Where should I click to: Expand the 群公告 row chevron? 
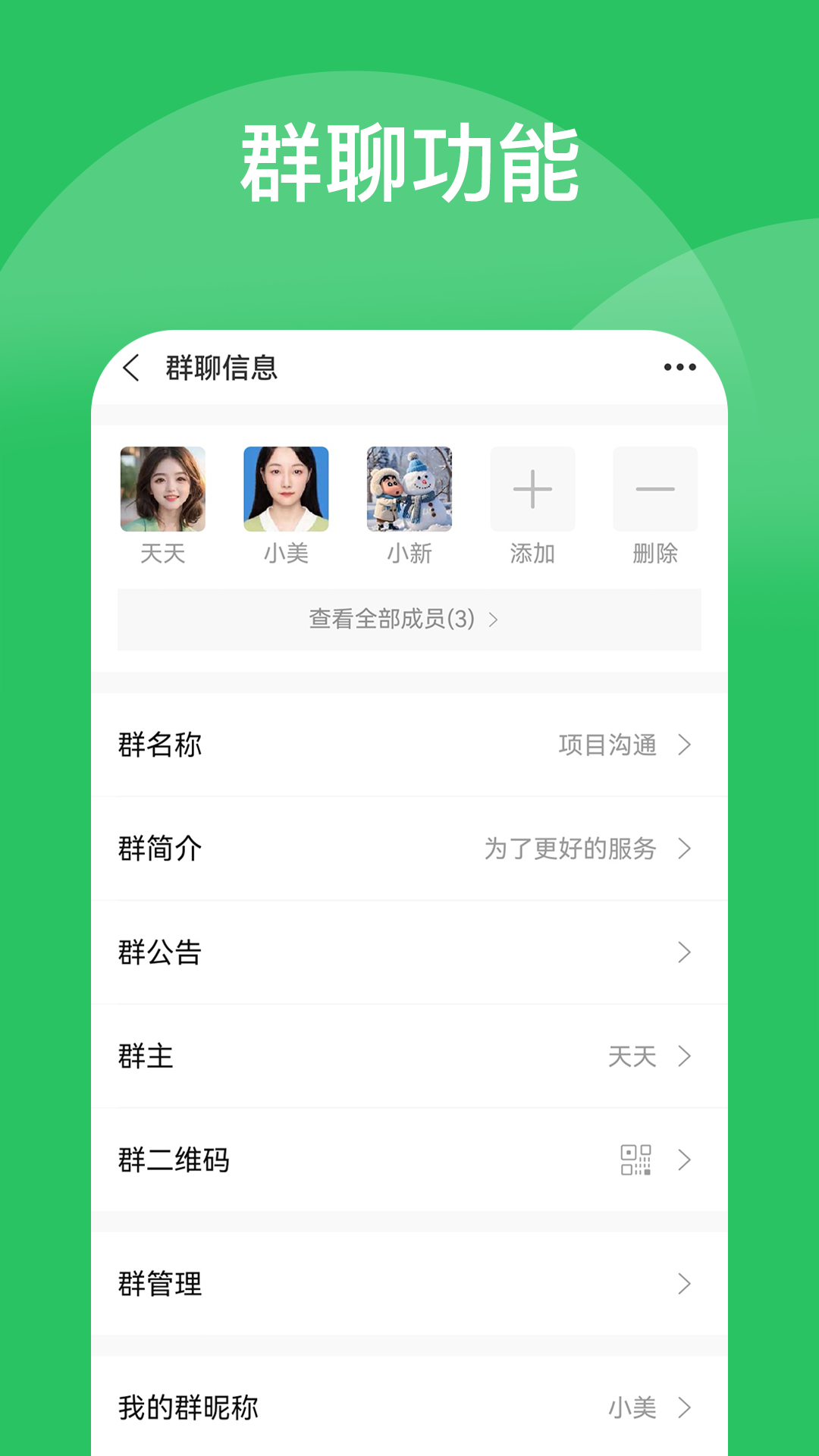tap(685, 953)
